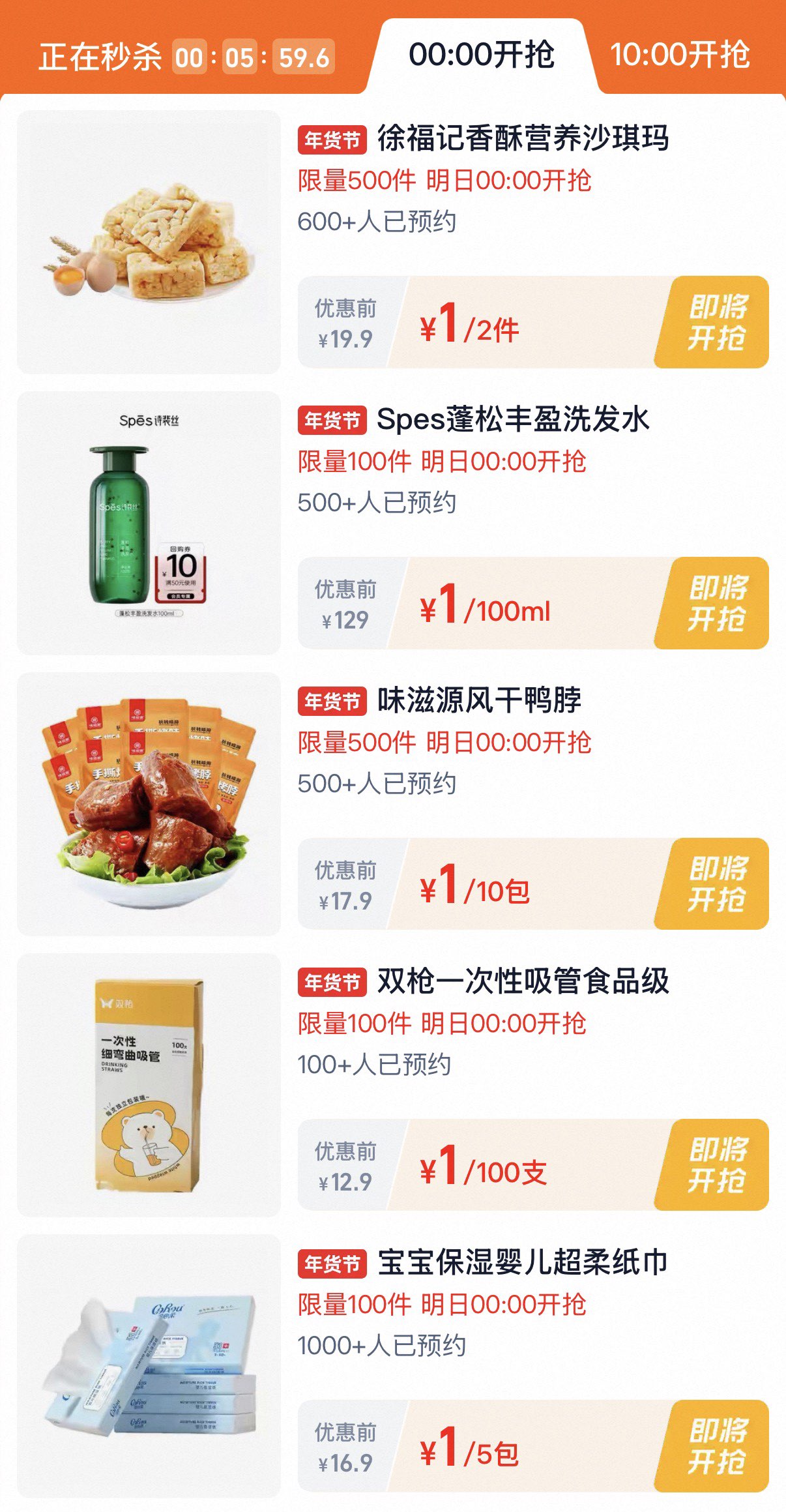Open the 宝宝保湿婴儿超柔纸巾 product image
This screenshot has height=1512, width=786.
[149, 1366]
